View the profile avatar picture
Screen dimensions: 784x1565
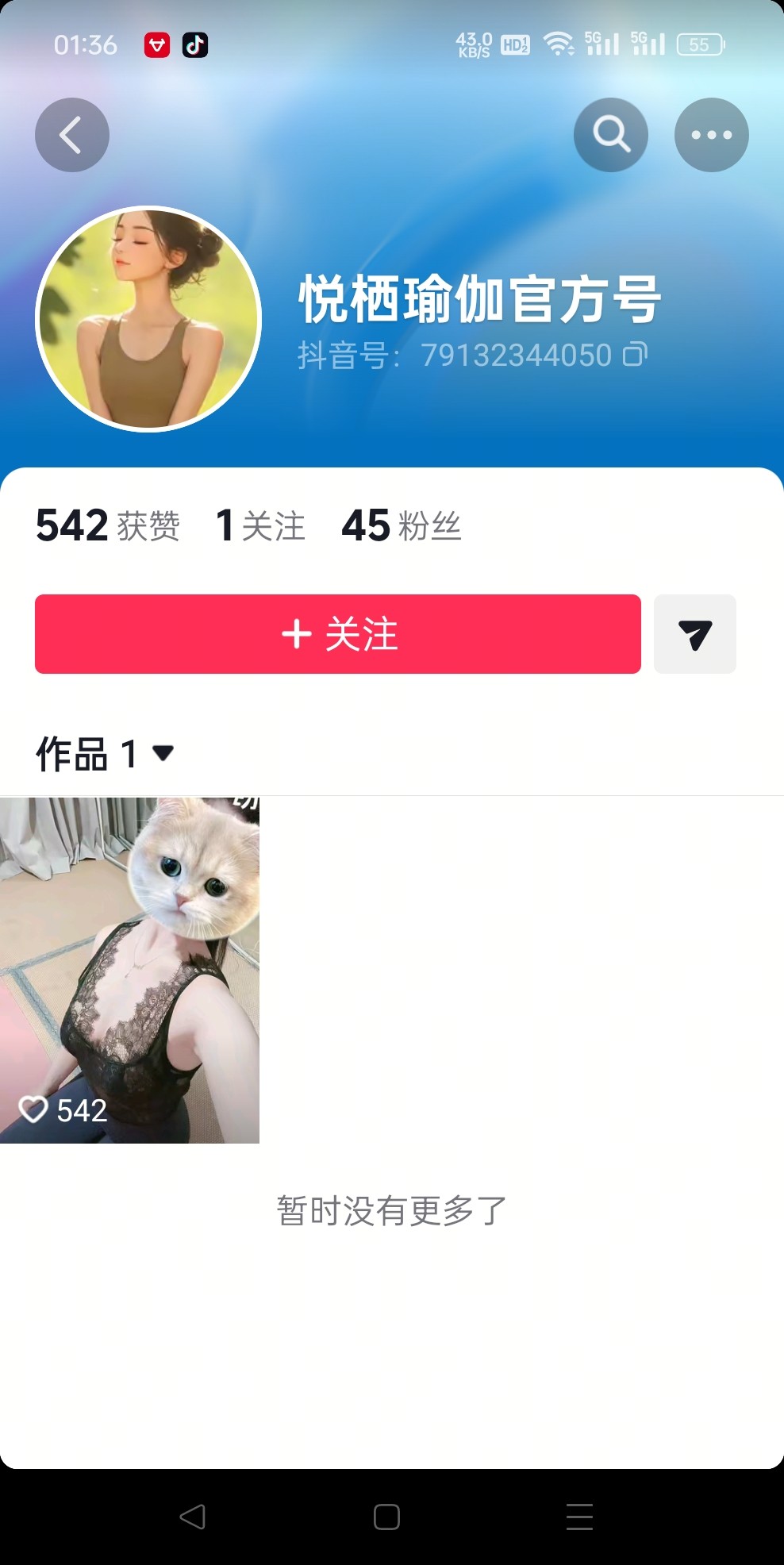148,319
